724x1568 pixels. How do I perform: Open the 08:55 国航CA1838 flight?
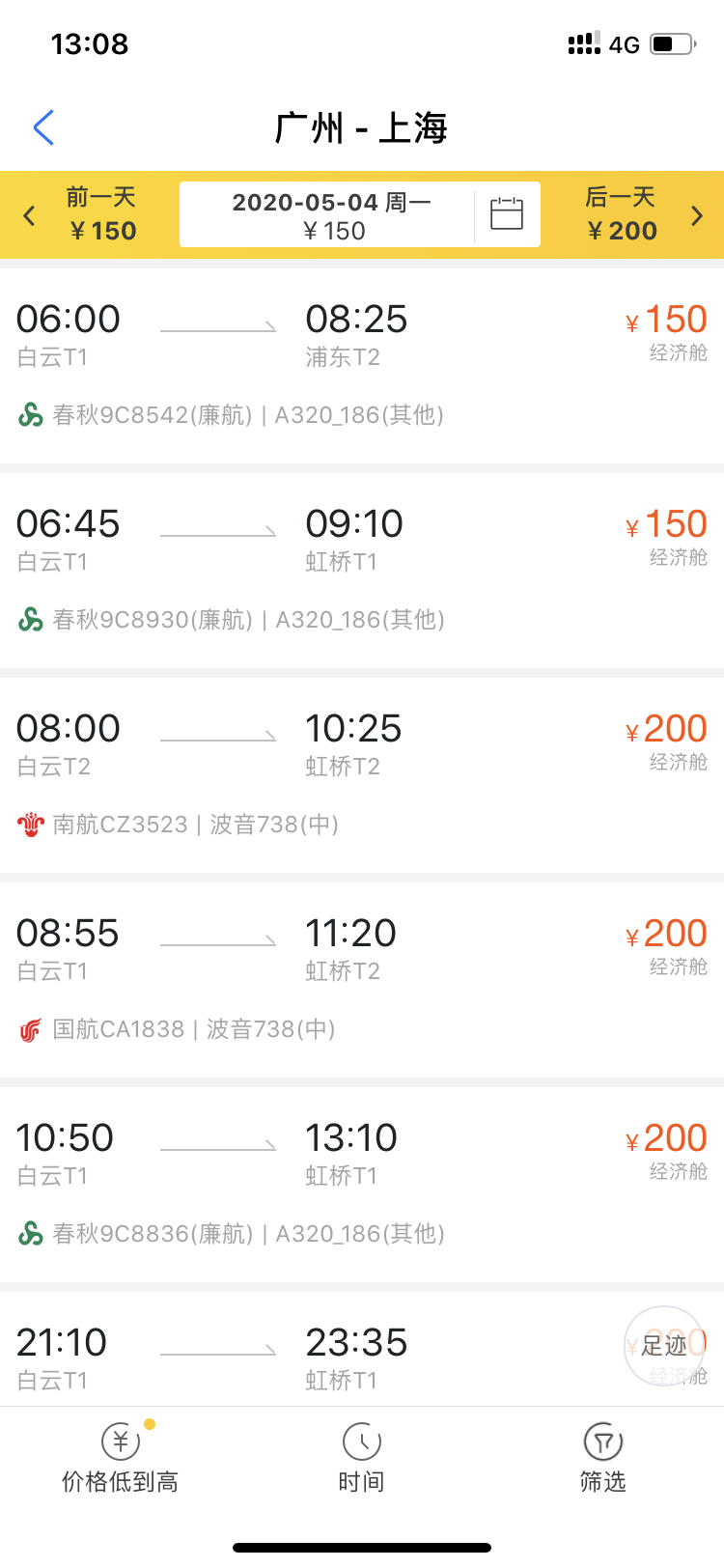point(362,979)
